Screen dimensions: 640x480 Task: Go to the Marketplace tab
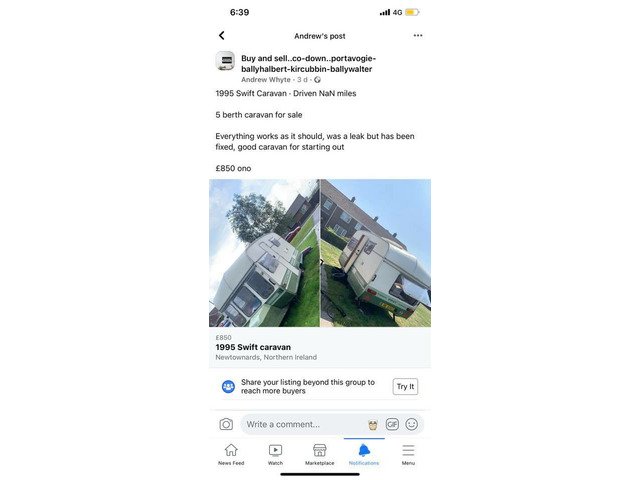pyautogui.click(x=320, y=454)
